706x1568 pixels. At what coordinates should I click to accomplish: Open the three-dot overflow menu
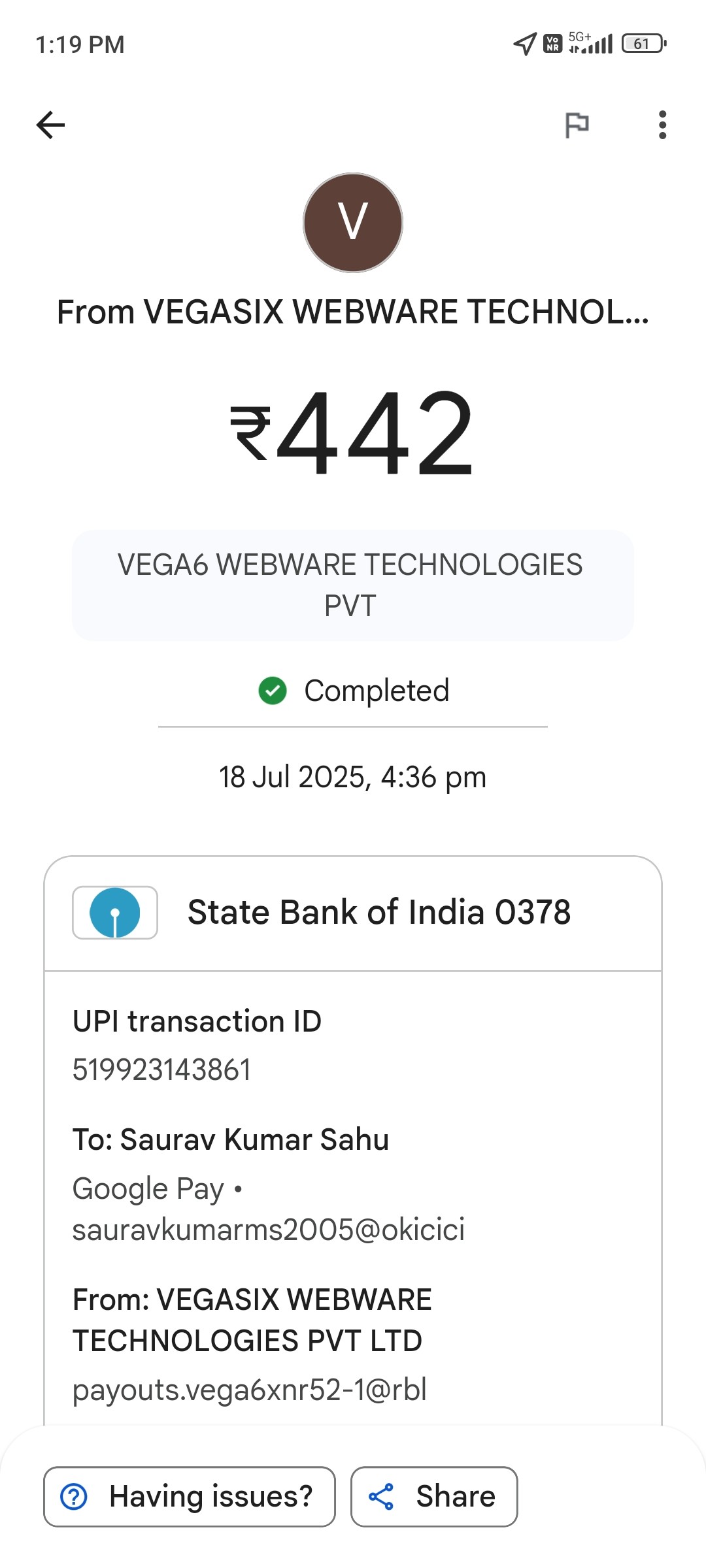(x=662, y=125)
